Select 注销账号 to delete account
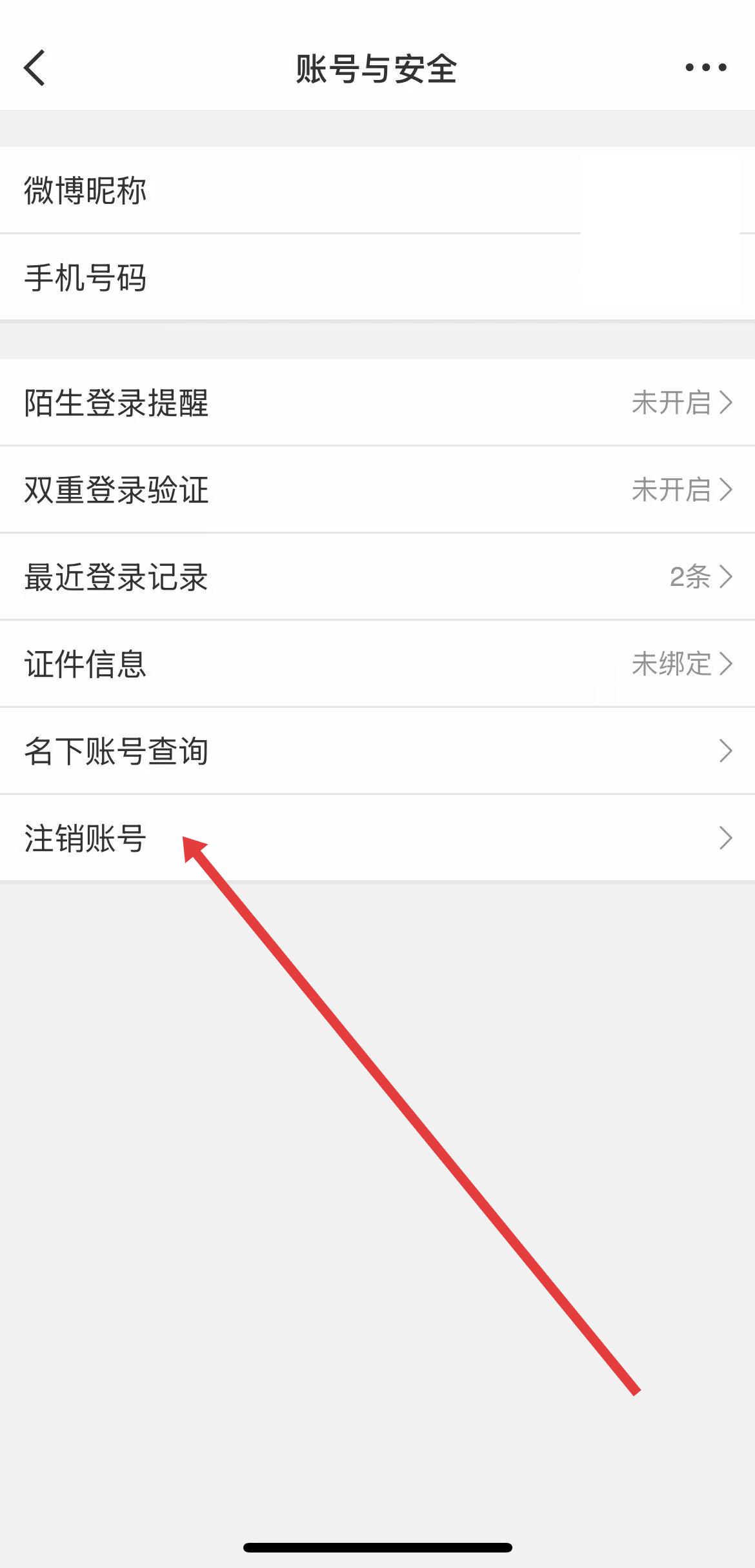Viewport: 755px width, 1568px height. coord(377,838)
